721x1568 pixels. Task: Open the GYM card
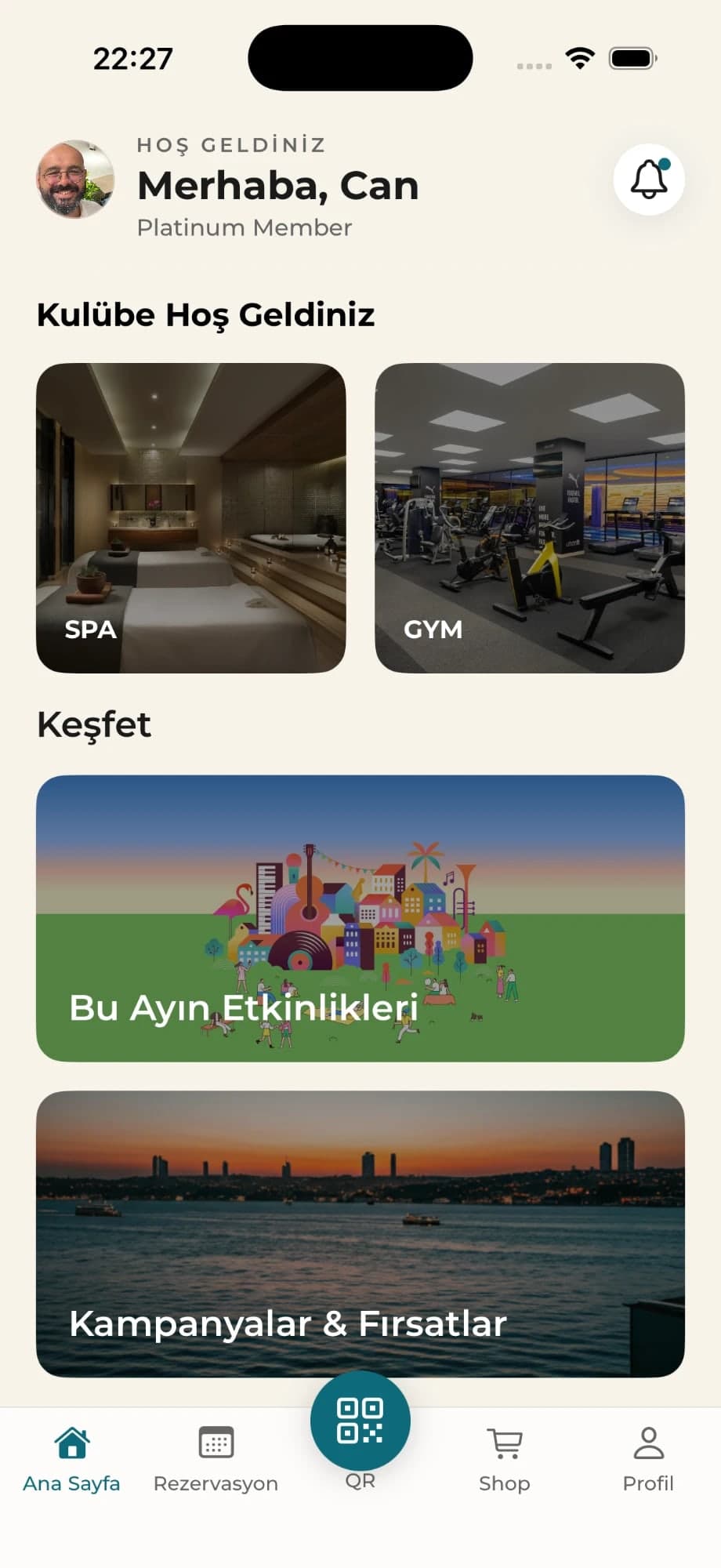pos(530,518)
